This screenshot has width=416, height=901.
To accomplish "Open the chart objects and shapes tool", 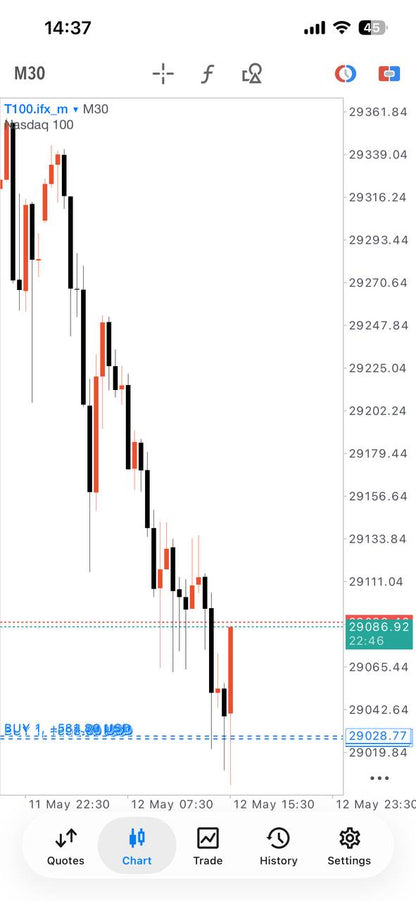I will click(x=252, y=74).
